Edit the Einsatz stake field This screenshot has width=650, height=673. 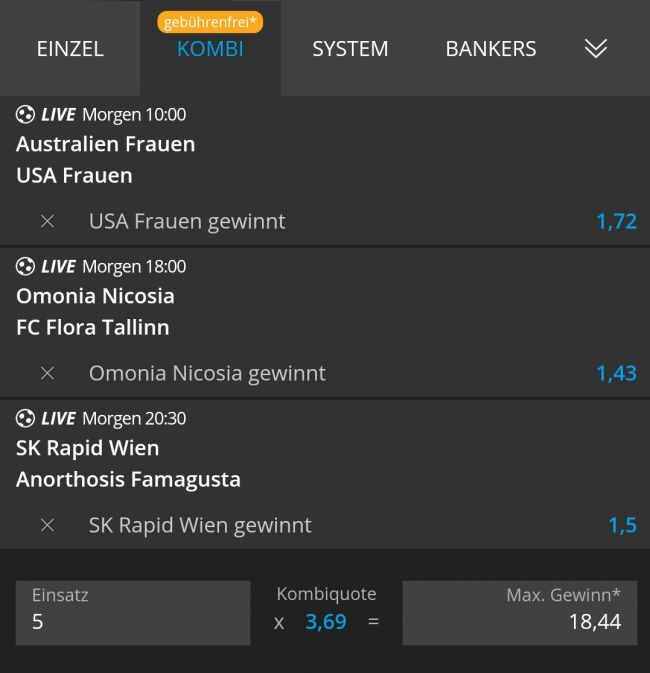click(132, 613)
